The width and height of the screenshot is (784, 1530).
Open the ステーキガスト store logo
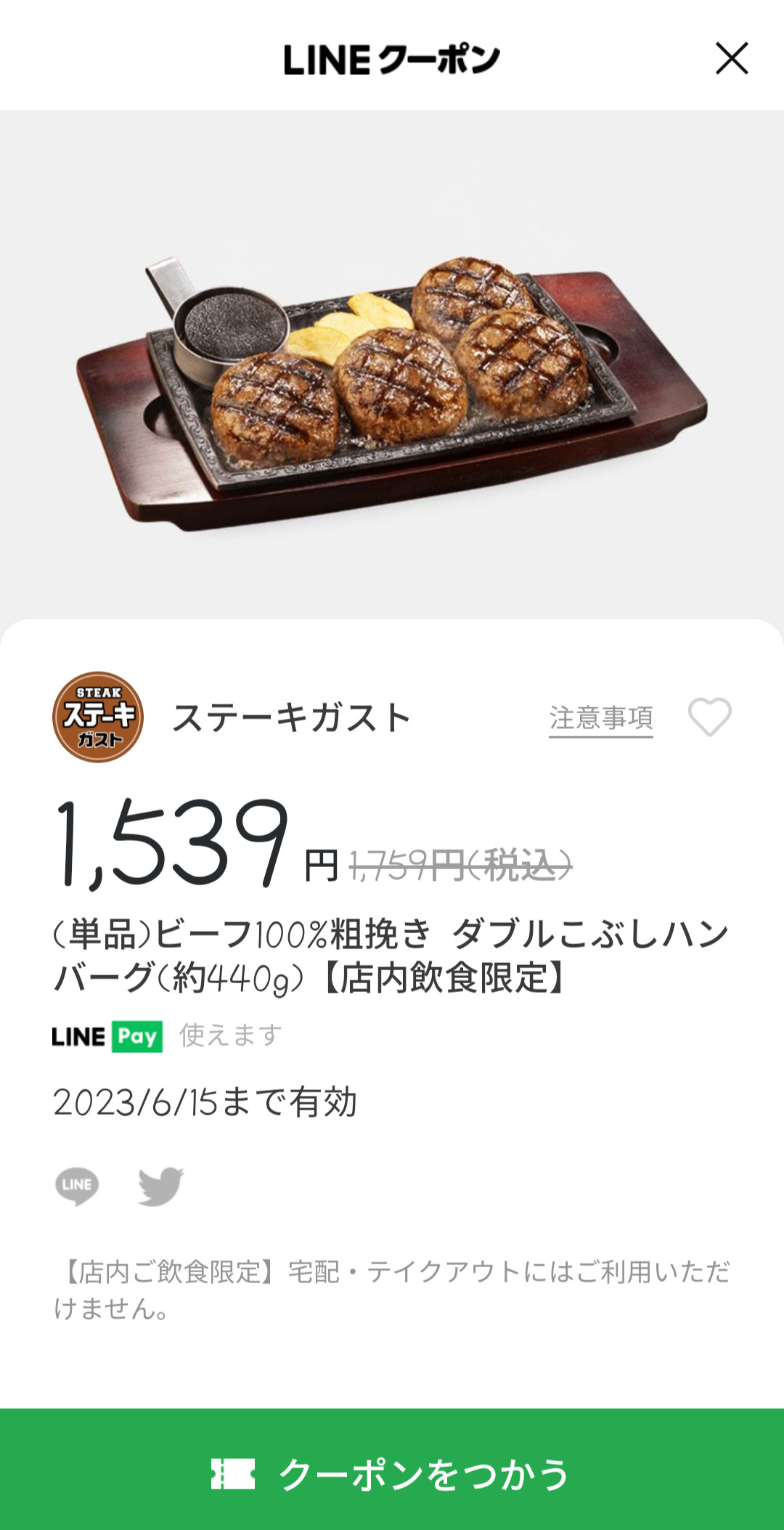98,717
